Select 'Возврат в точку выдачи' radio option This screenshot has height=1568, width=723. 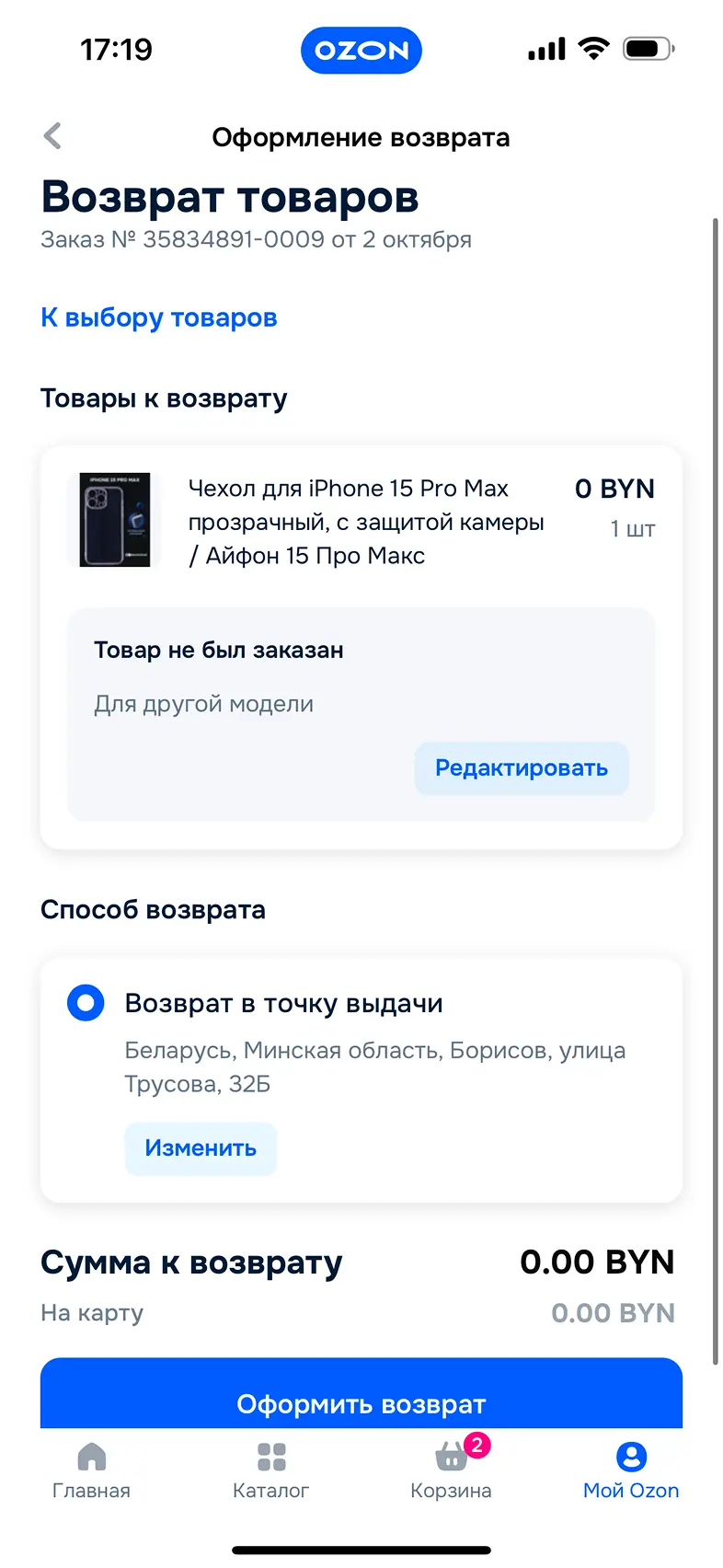(x=86, y=1003)
